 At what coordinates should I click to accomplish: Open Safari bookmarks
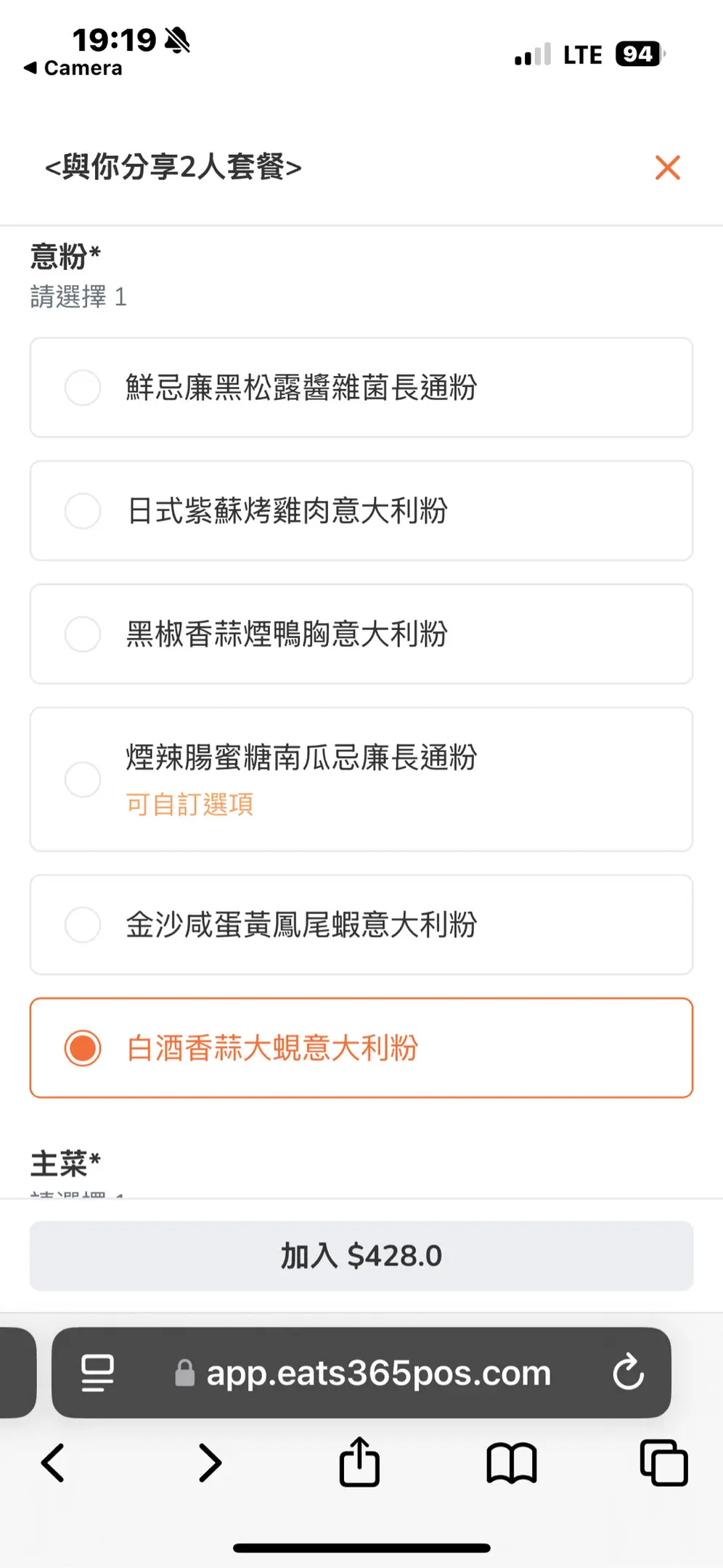pos(512,1463)
